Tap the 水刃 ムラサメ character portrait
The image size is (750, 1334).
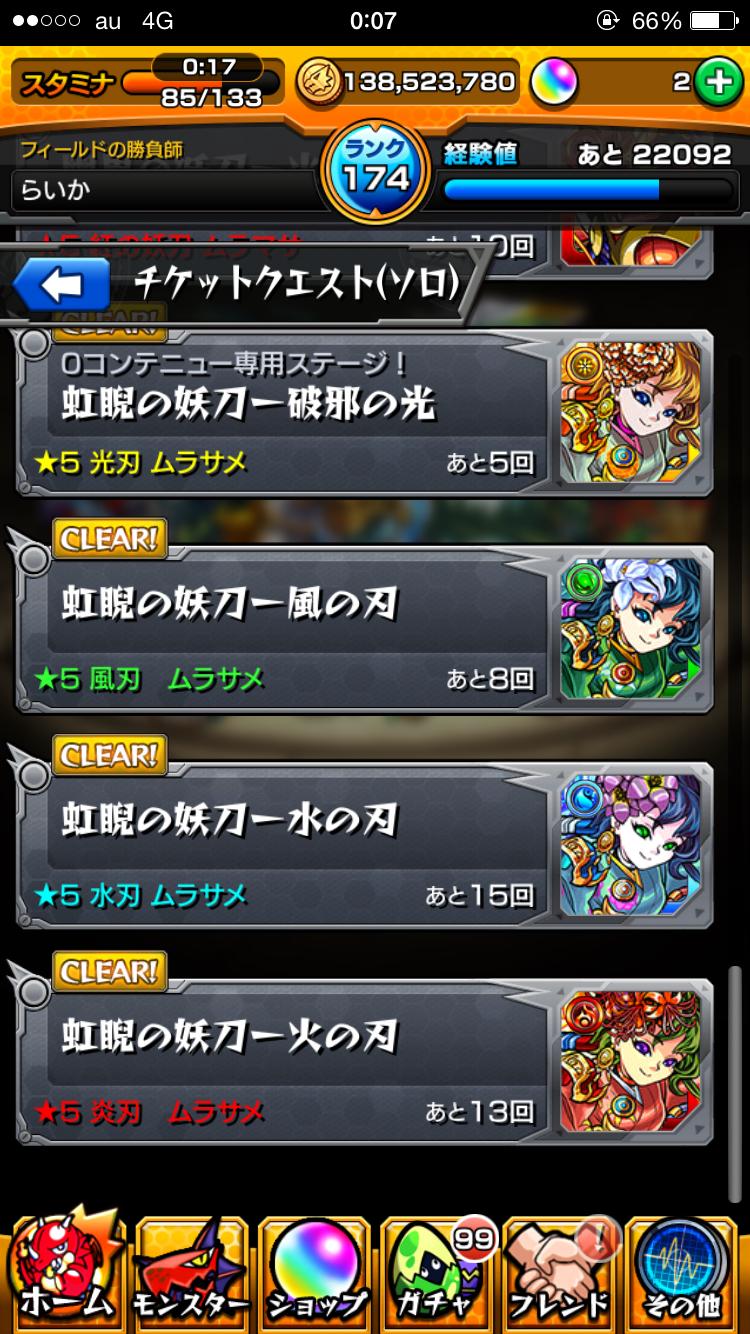635,843
